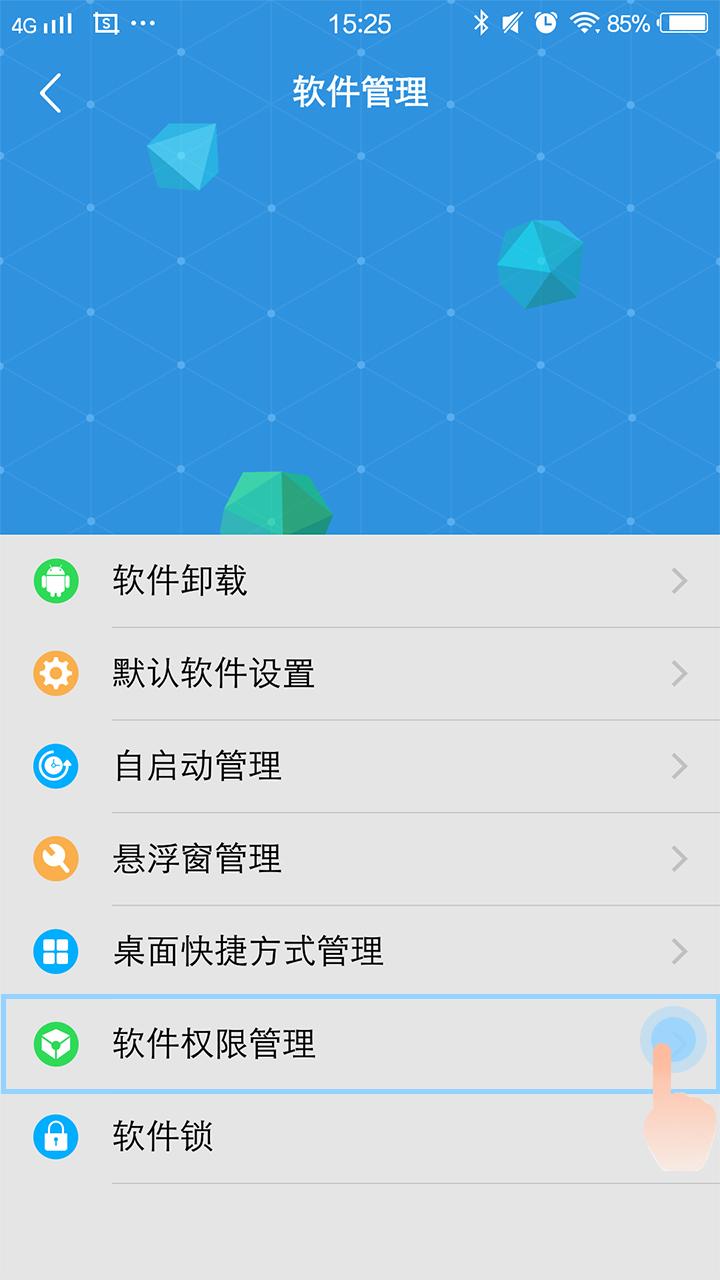
Task: Open 桌面快捷方式管理 row
Action: coord(360,951)
